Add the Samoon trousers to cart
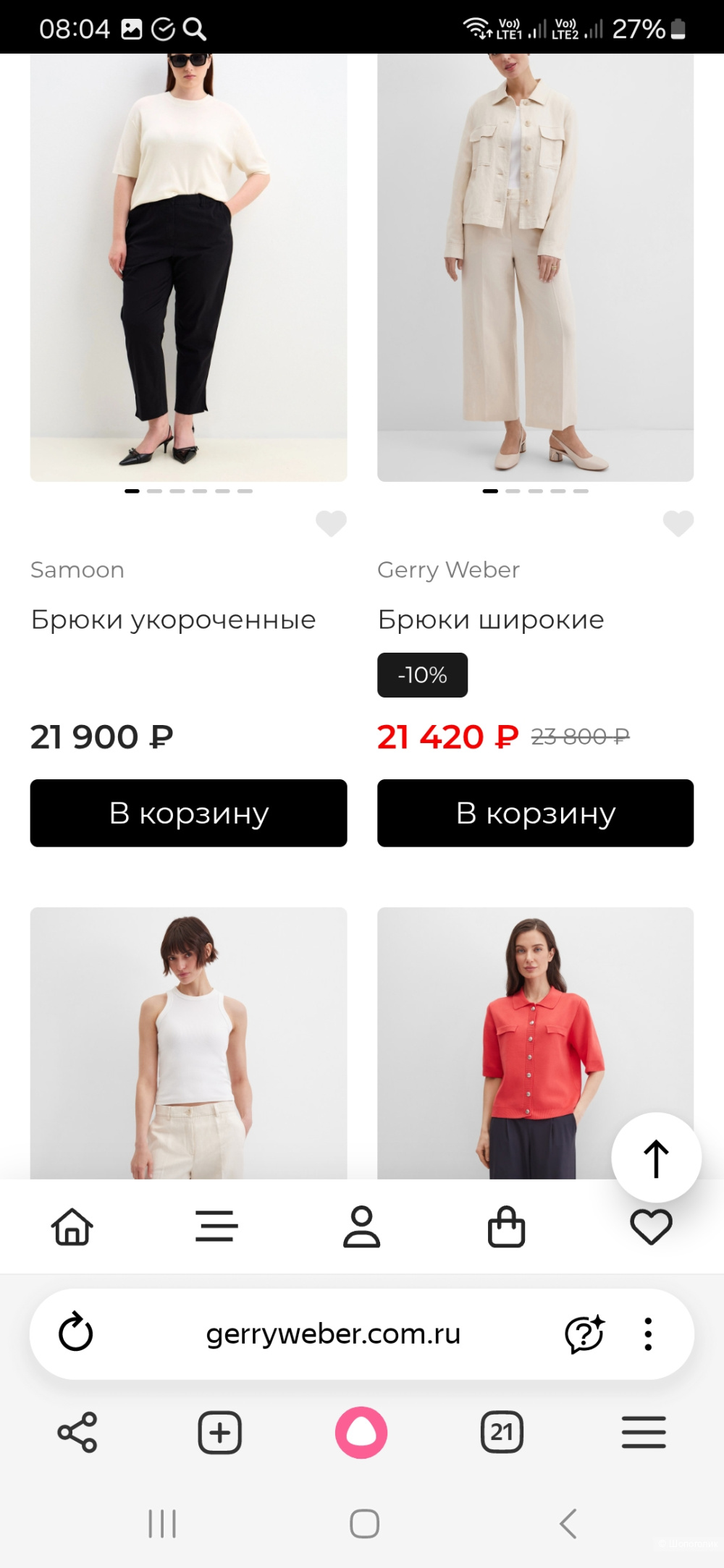Image resolution: width=724 pixels, height=1568 pixels. click(188, 813)
